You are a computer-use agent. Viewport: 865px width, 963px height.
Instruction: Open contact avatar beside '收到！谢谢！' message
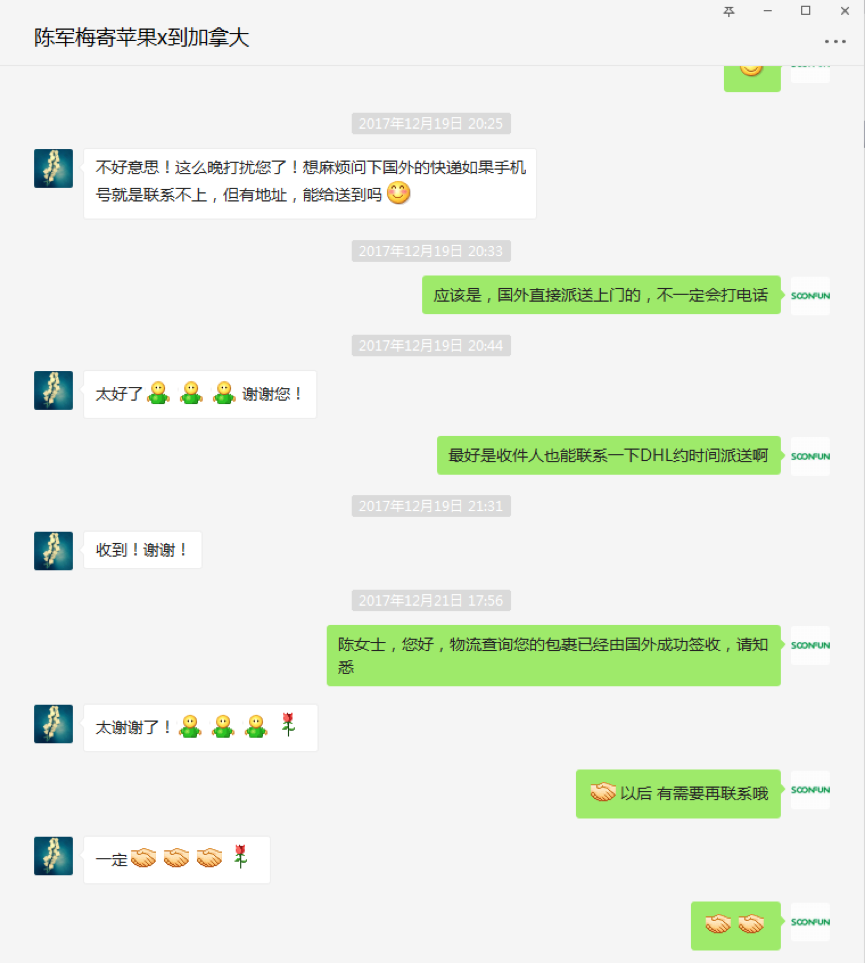point(53,551)
